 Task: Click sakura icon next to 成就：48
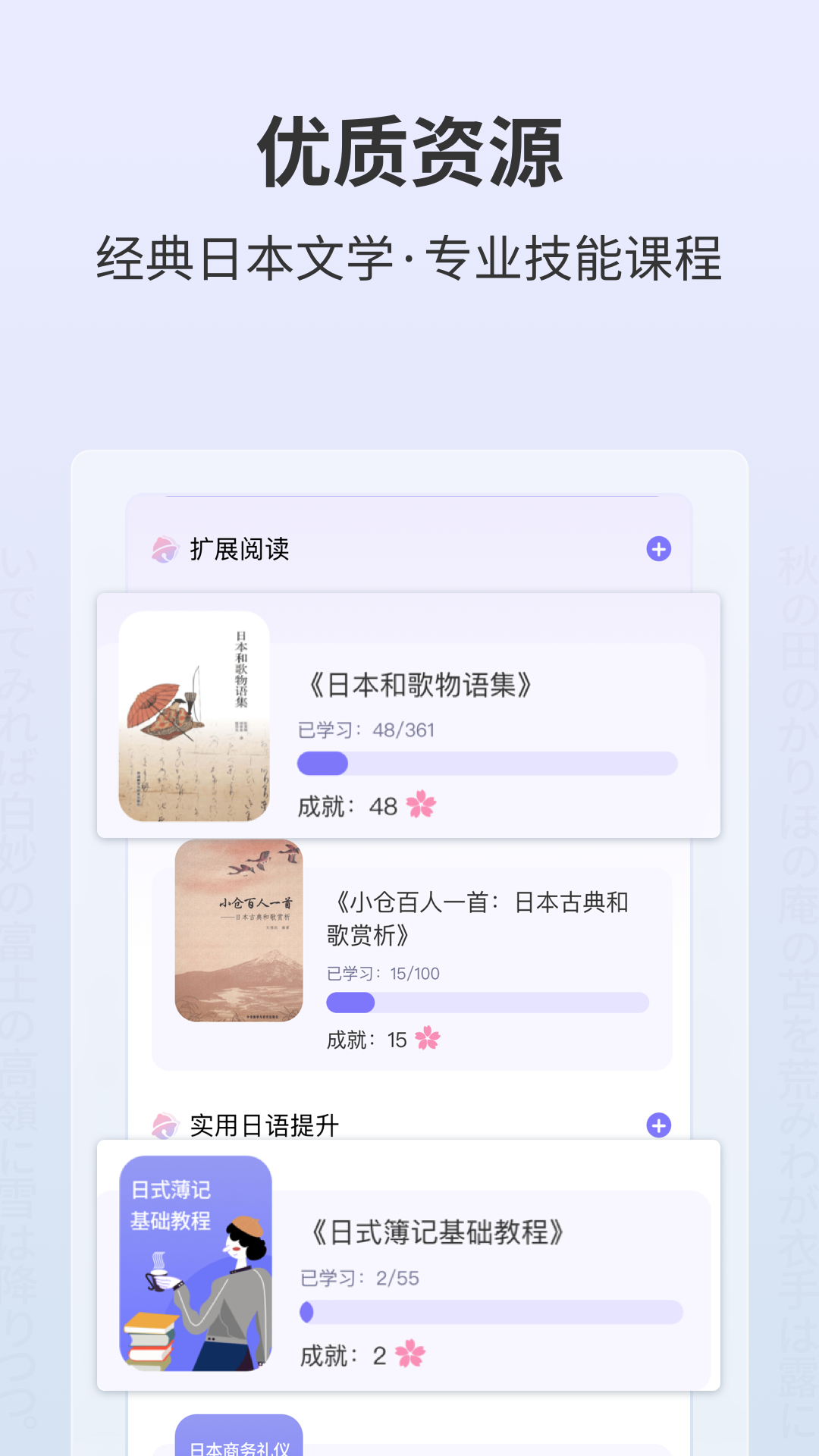click(421, 807)
